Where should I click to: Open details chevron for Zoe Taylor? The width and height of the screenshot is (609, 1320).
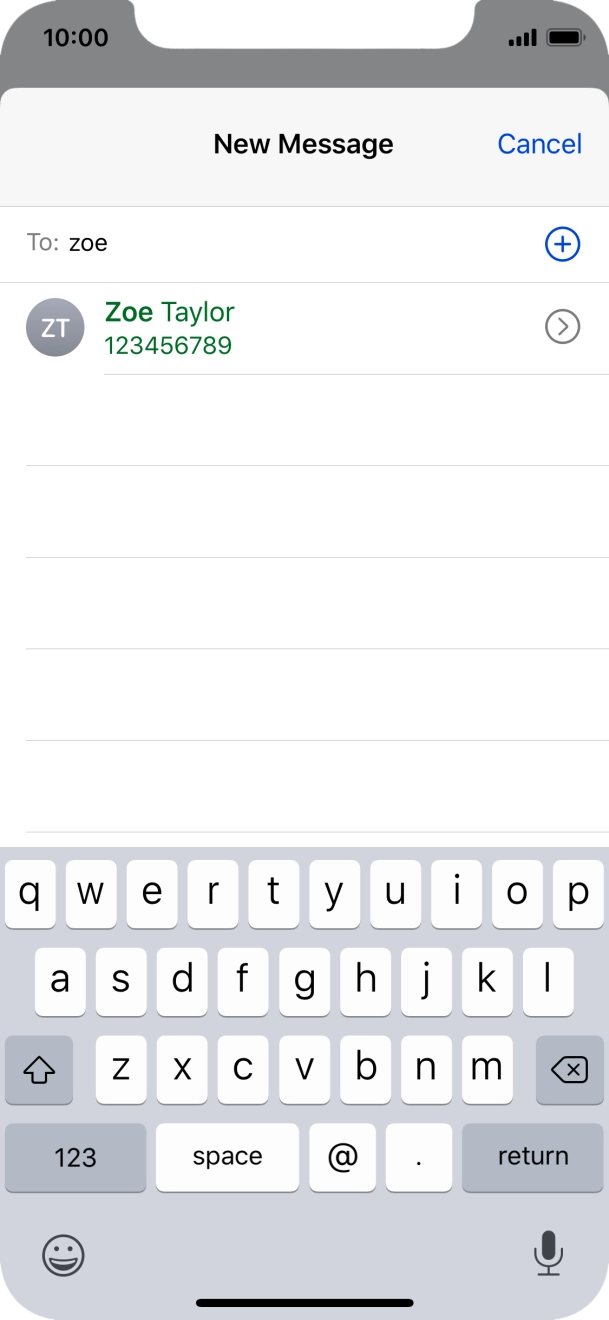coord(562,327)
